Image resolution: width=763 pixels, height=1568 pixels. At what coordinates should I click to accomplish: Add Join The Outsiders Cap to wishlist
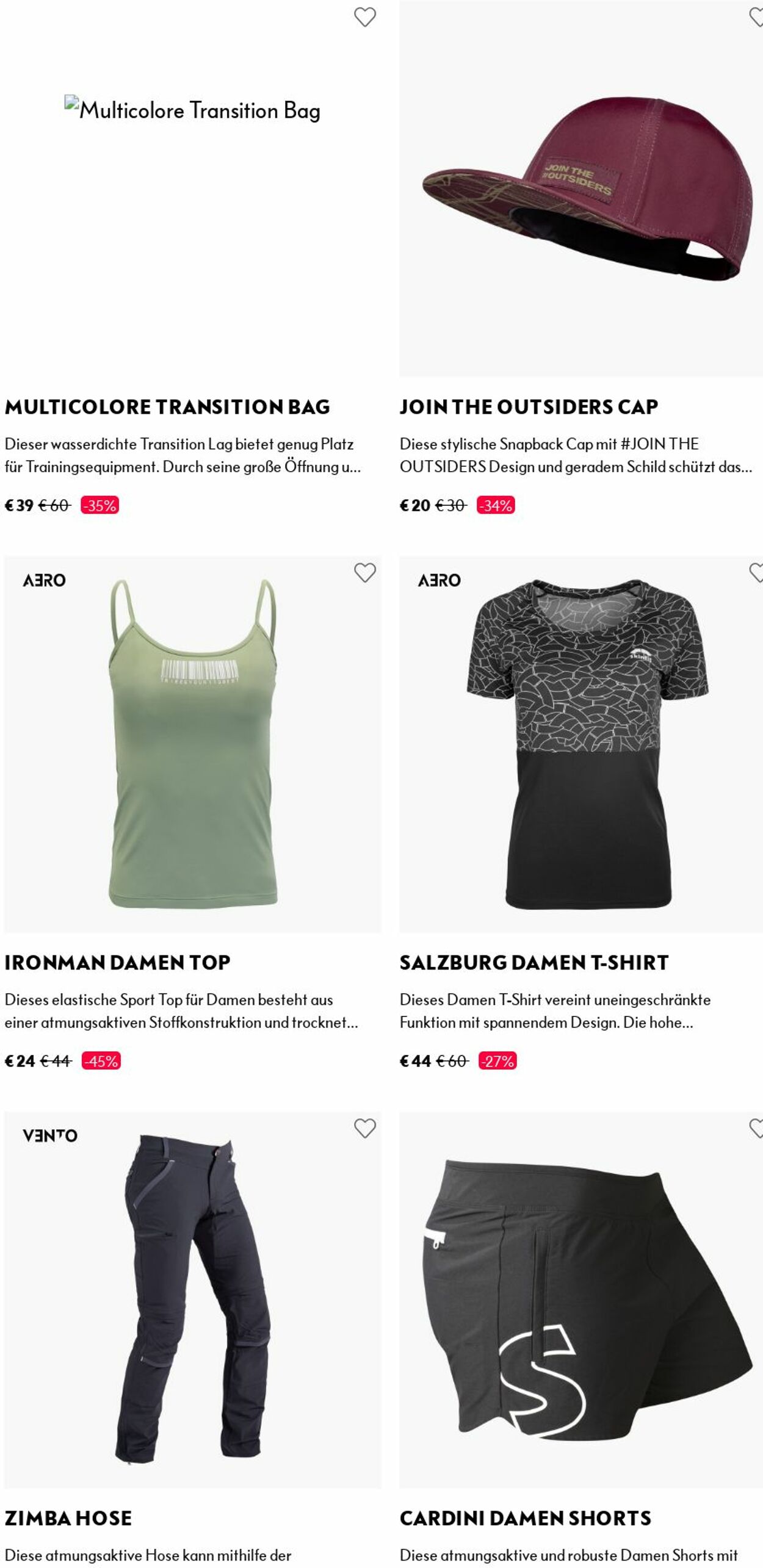click(x=757, y=17)
